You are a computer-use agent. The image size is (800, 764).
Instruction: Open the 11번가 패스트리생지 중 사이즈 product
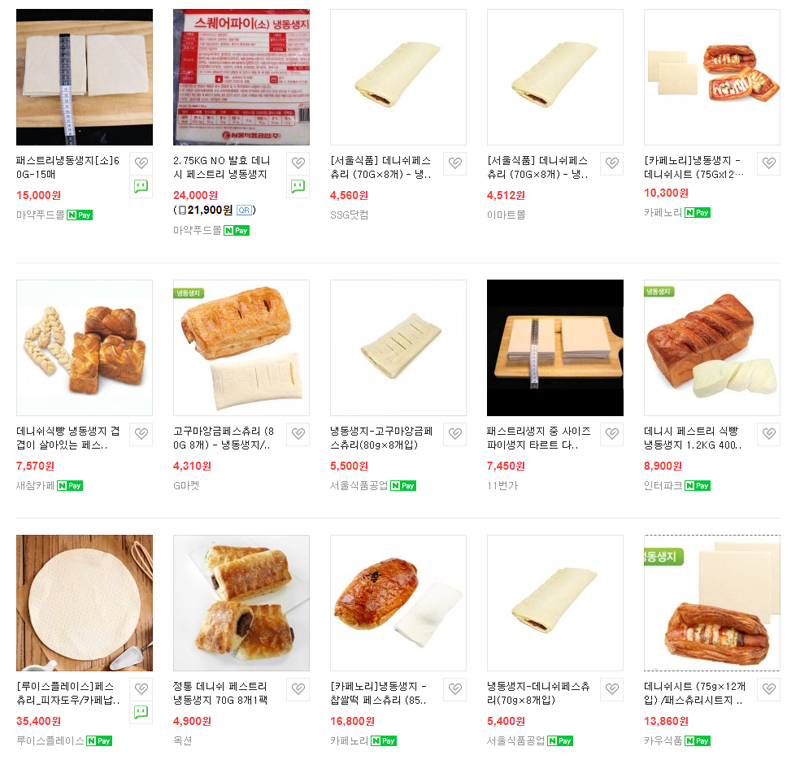(x=555, y=347)
